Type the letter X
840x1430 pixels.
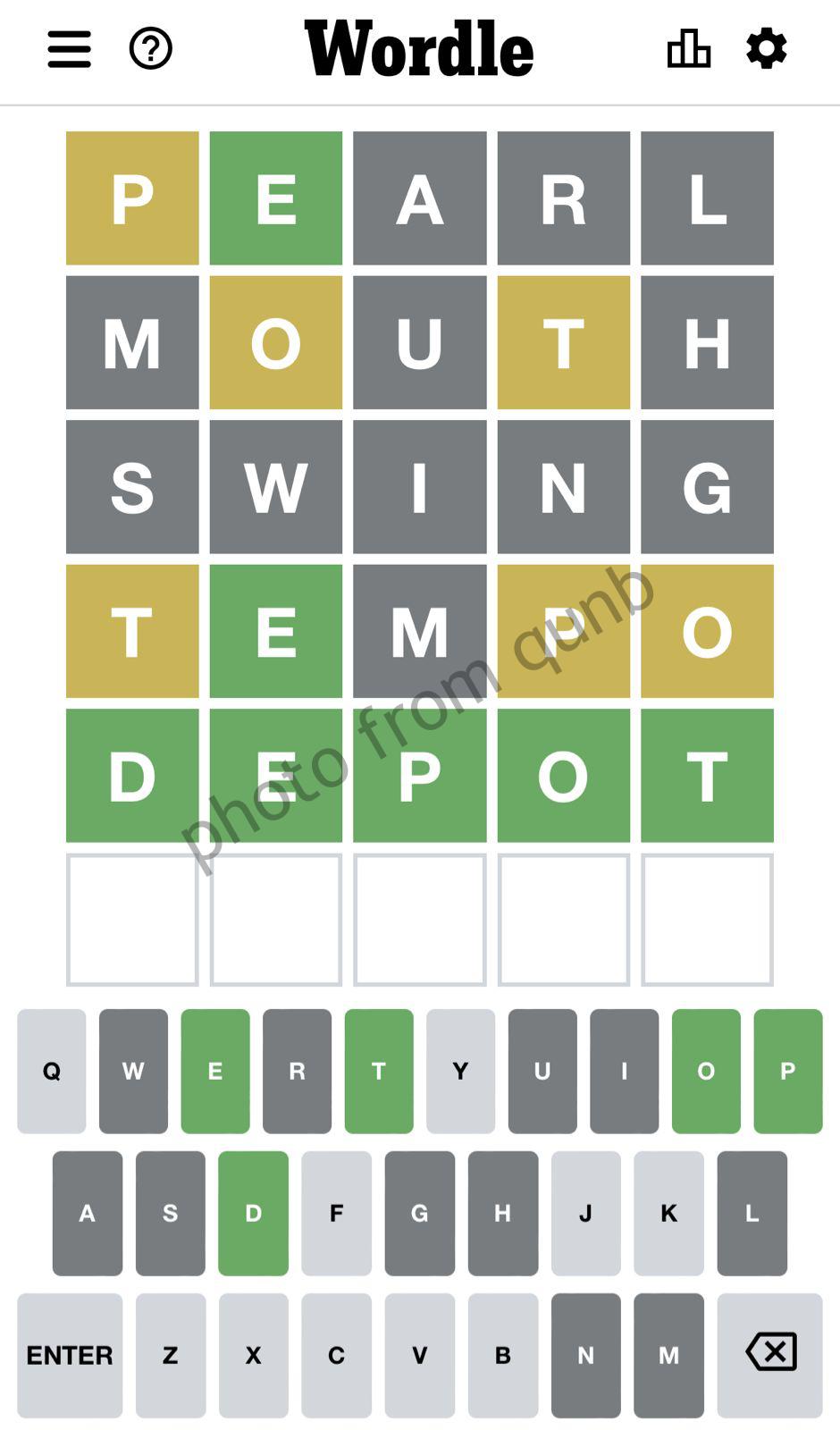coord(253,1355)
